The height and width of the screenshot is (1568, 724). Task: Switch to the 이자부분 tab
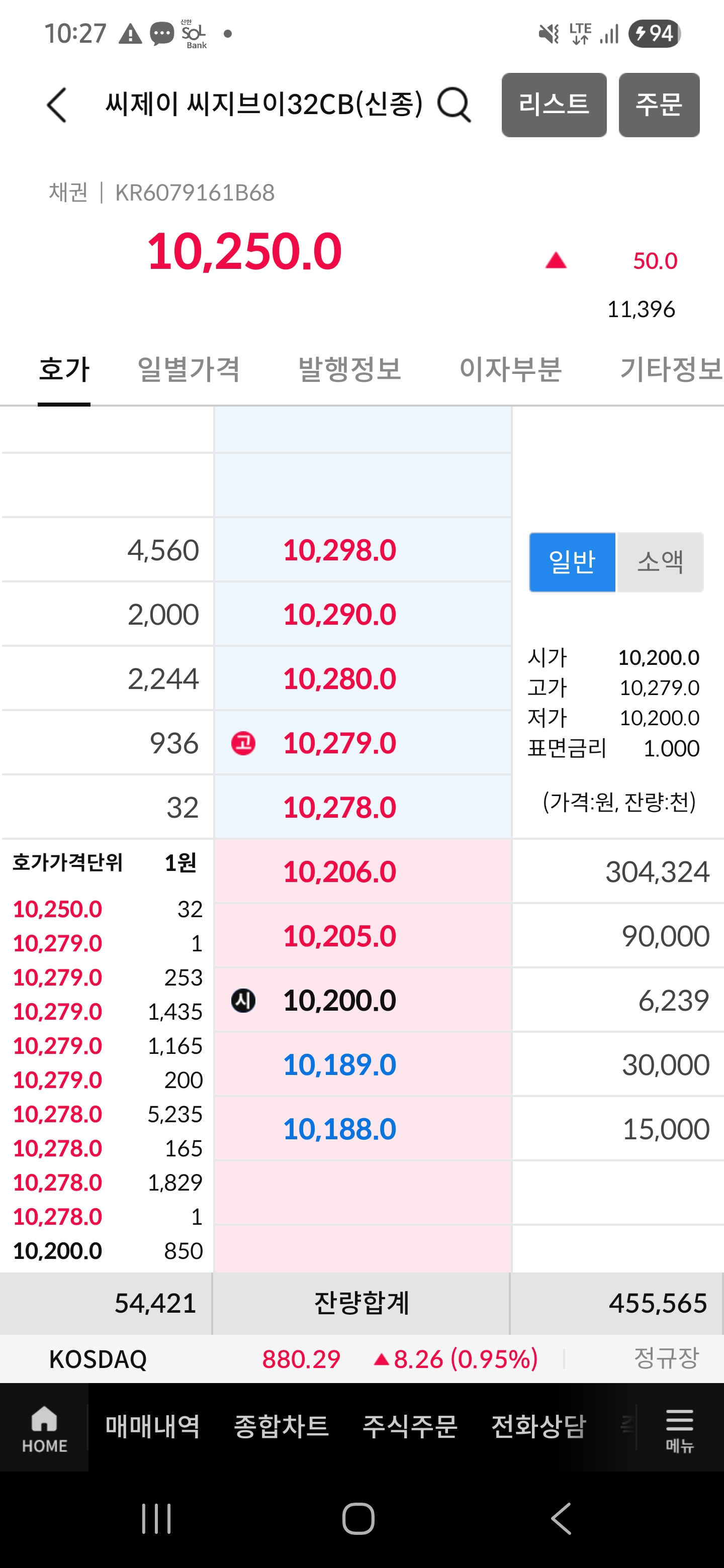[x=513, y=368]
